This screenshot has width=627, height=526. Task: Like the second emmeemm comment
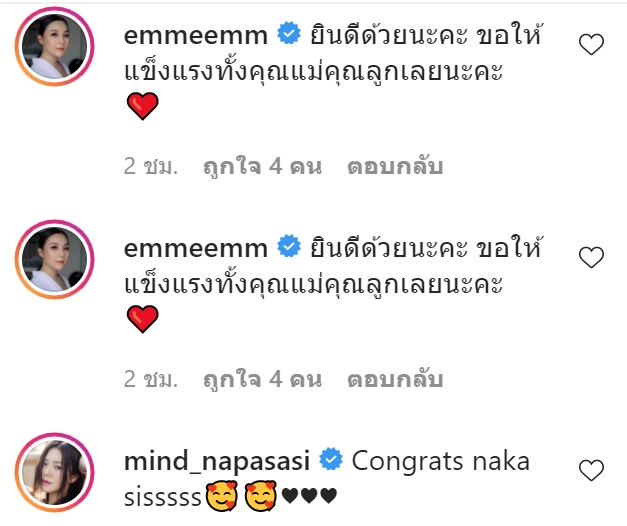pyautogui.click(x=592, y=257)
